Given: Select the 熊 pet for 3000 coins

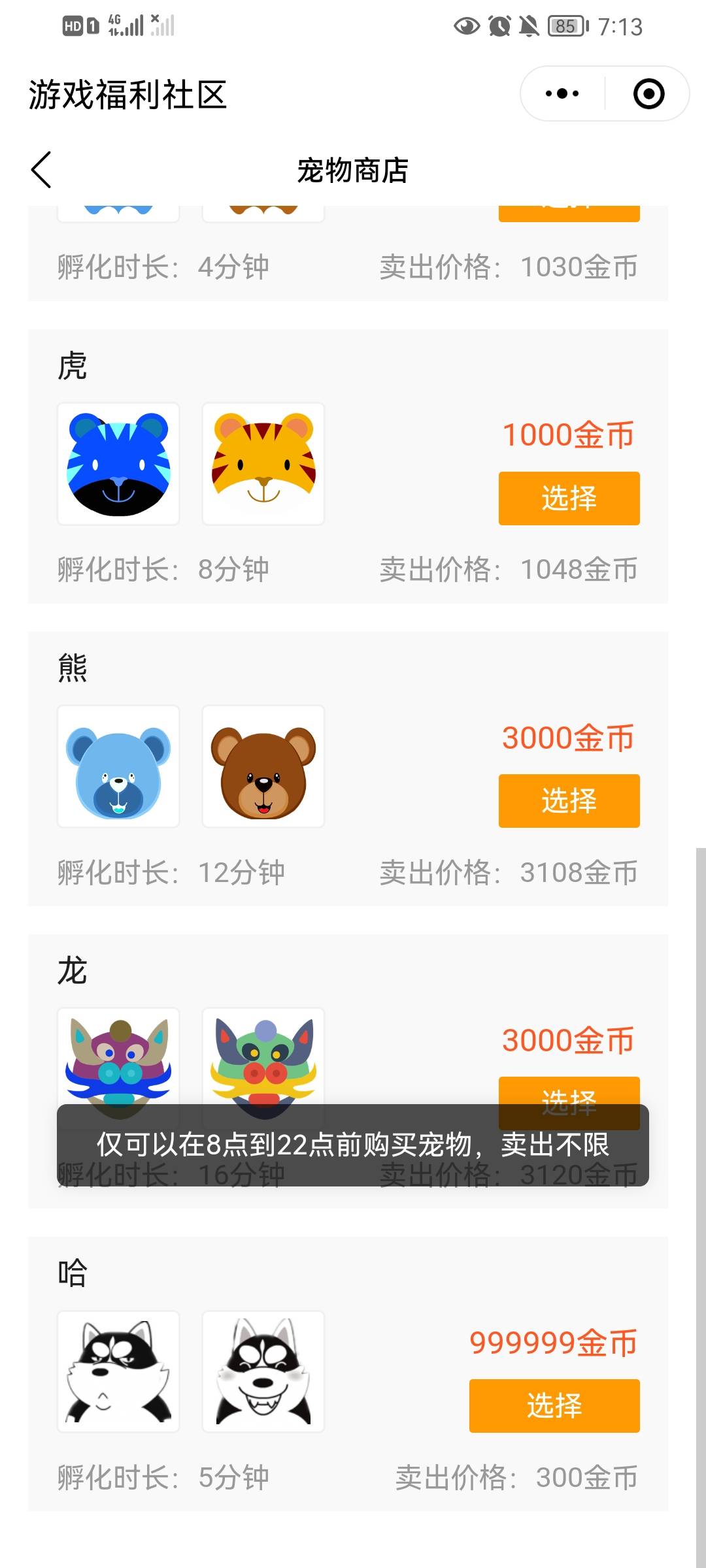Looking at the screenshot, I should pos(569,800).
